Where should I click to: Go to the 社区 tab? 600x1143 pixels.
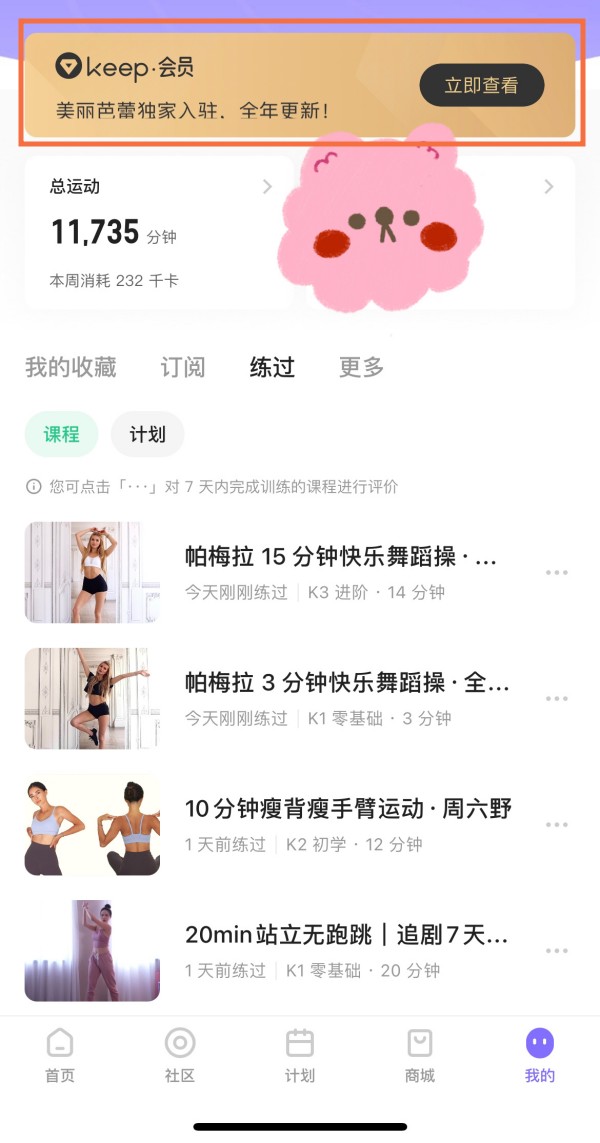tap(180, 1056)
